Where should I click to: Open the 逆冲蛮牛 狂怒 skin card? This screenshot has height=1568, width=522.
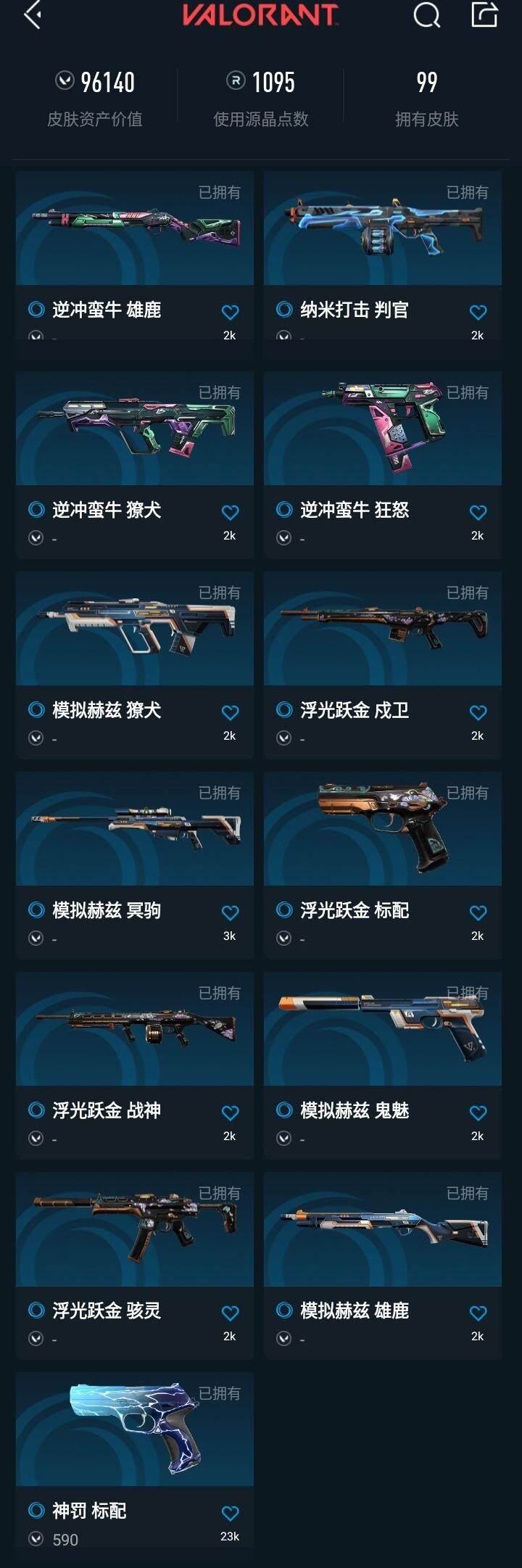[x=383, y=429]
